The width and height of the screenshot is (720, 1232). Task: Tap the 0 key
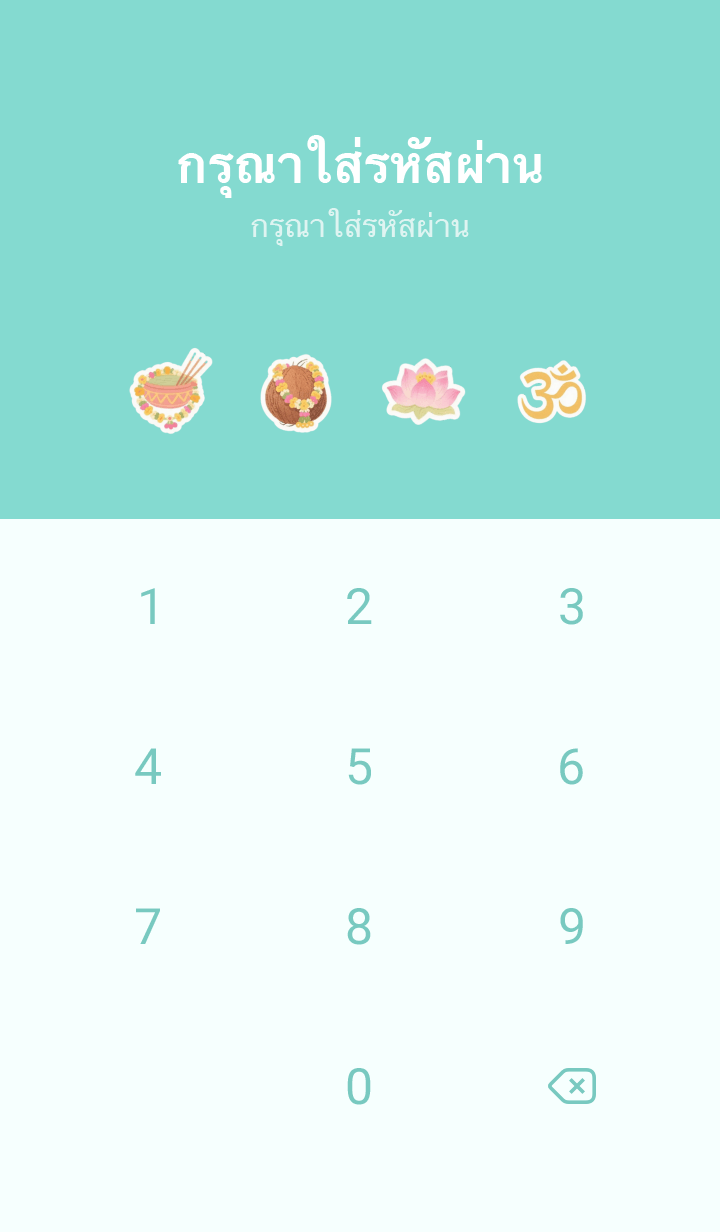pyautogui.click(x=359, y=1088)
